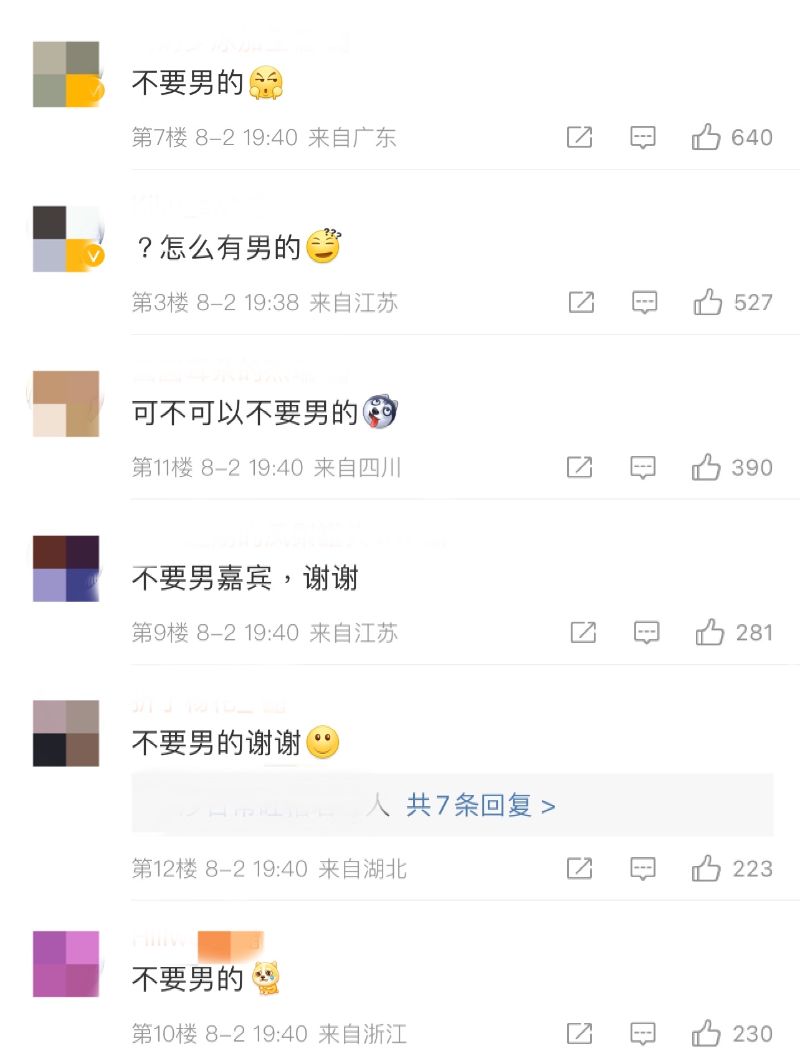Like the 第3楼 comment "怎么有男的"
Screen dimensions: 800x1064
[x=708, y=302]
